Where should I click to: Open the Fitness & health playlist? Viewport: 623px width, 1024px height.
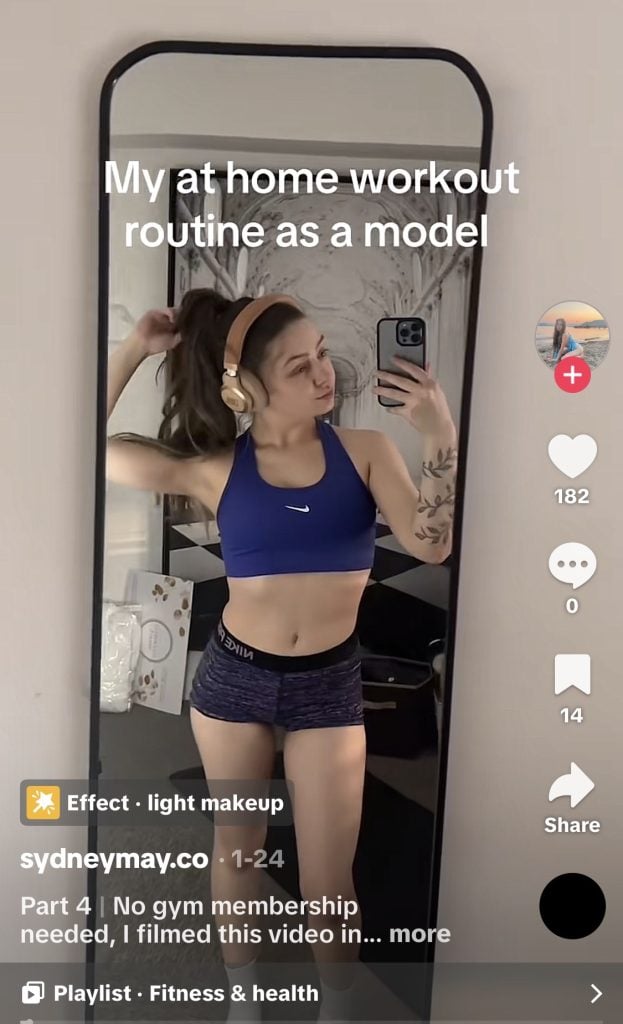coord(186,993)
